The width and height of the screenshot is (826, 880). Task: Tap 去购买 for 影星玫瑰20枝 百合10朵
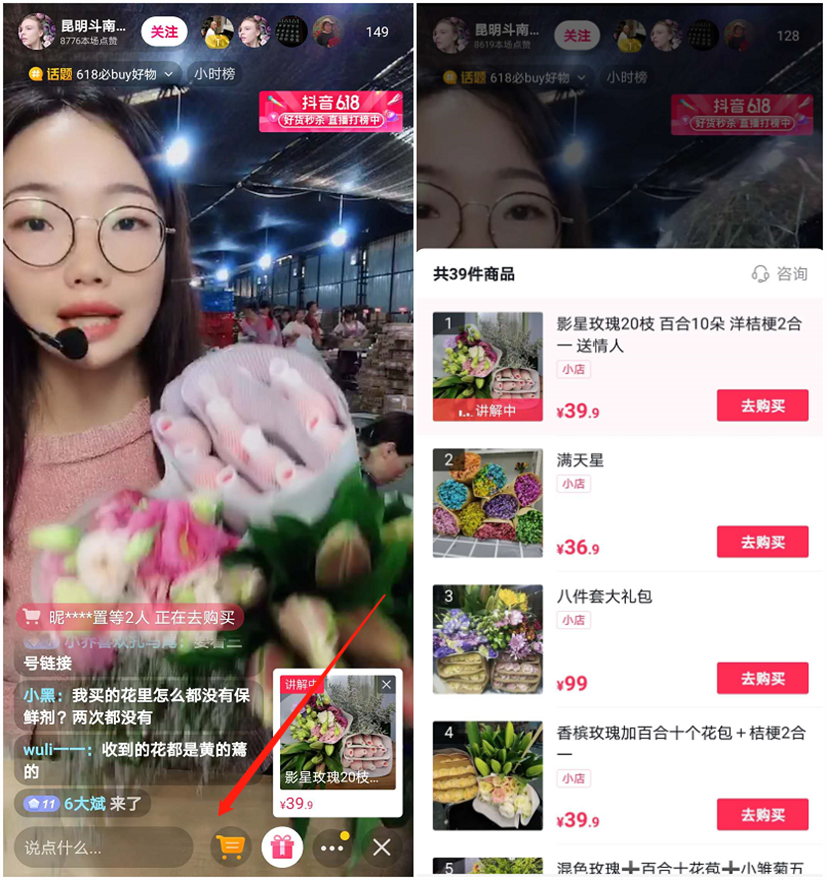(x=762, y=406)
